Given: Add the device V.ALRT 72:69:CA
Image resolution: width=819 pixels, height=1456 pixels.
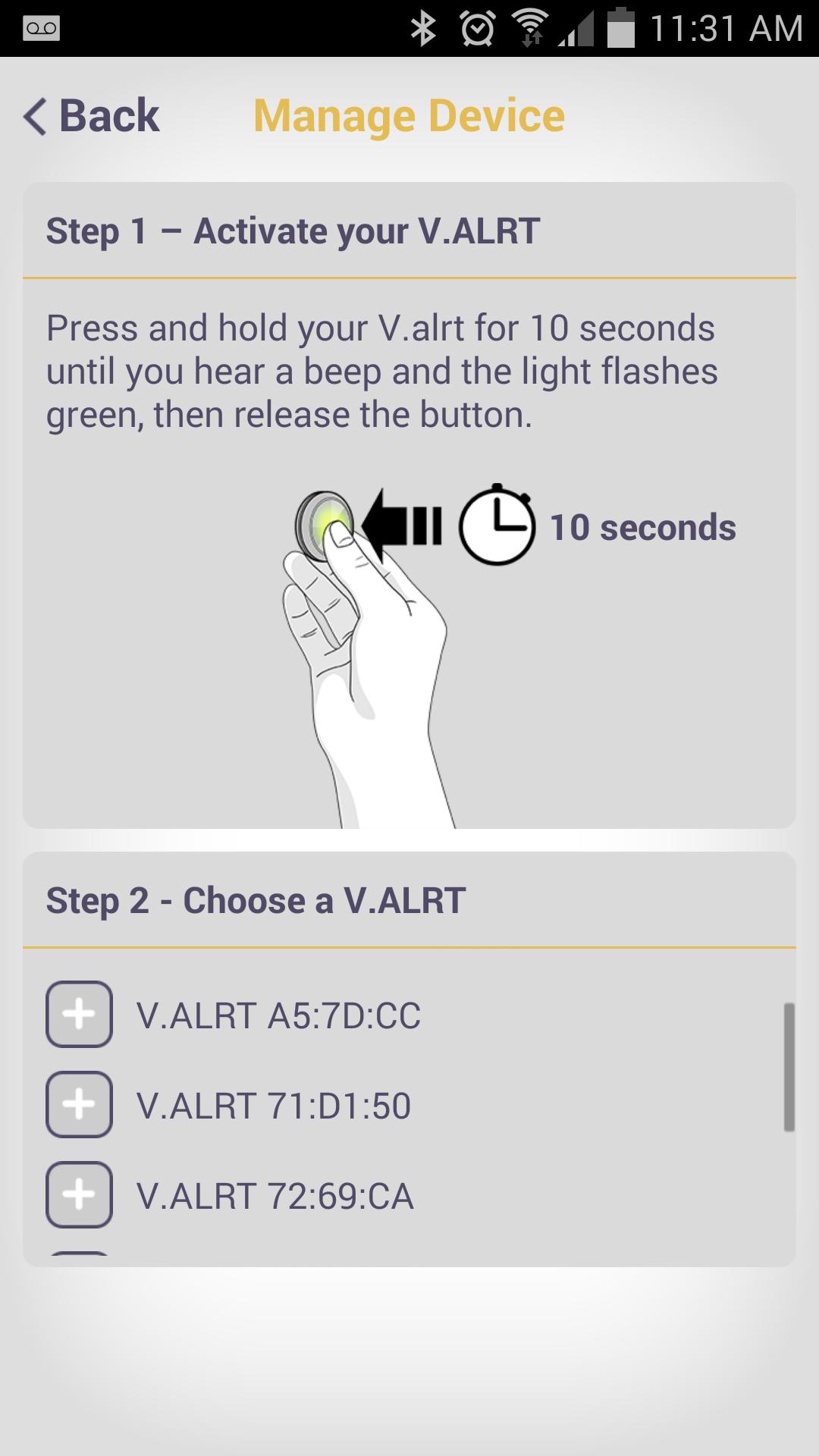Looking at the screenshot, I should coord(79,1194).
